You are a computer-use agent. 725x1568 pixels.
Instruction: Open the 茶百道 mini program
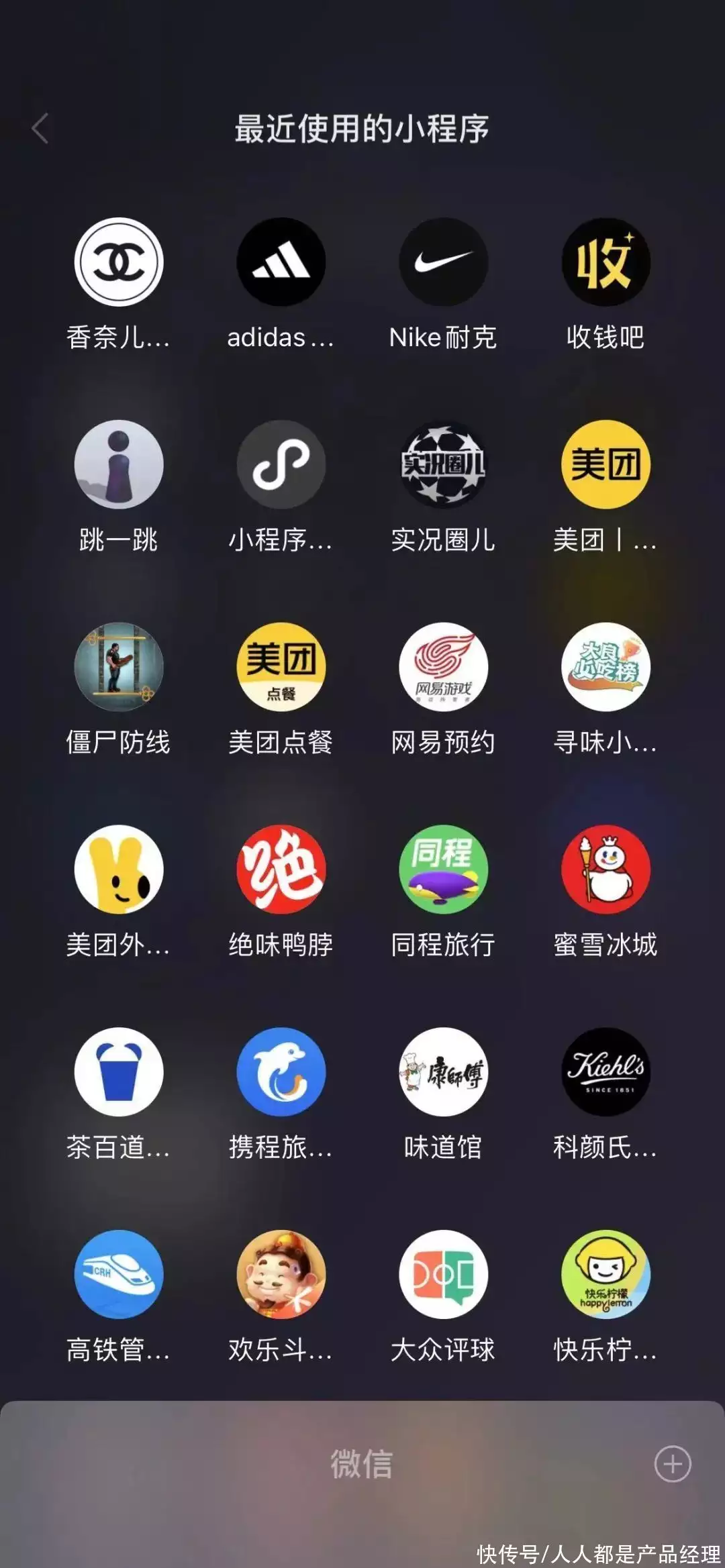coord(119,1072)
